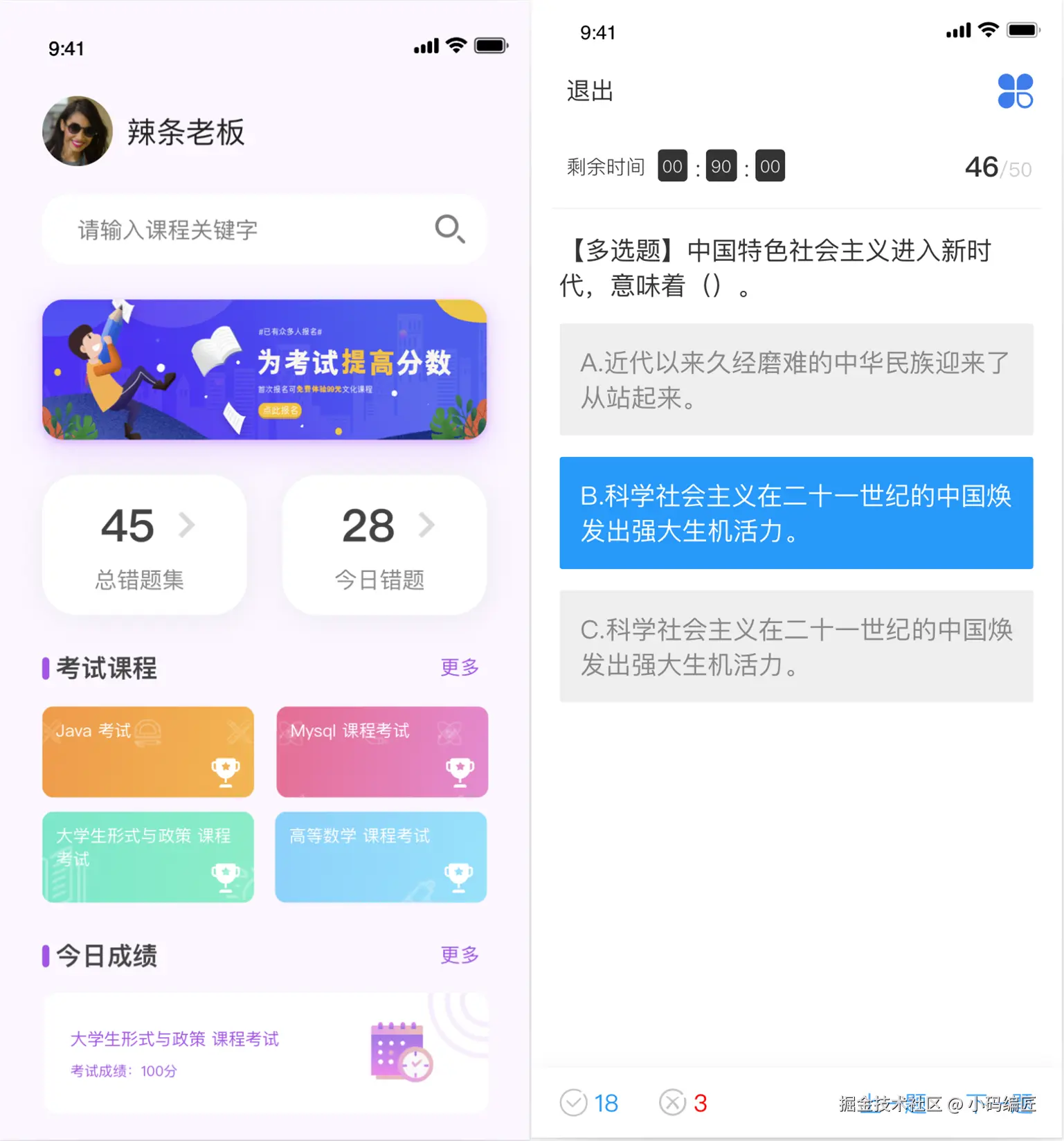Viewport: 1064px width, 1141px height.
Task: Open the 总错题集 card showing 45
Action: (145, 545)
